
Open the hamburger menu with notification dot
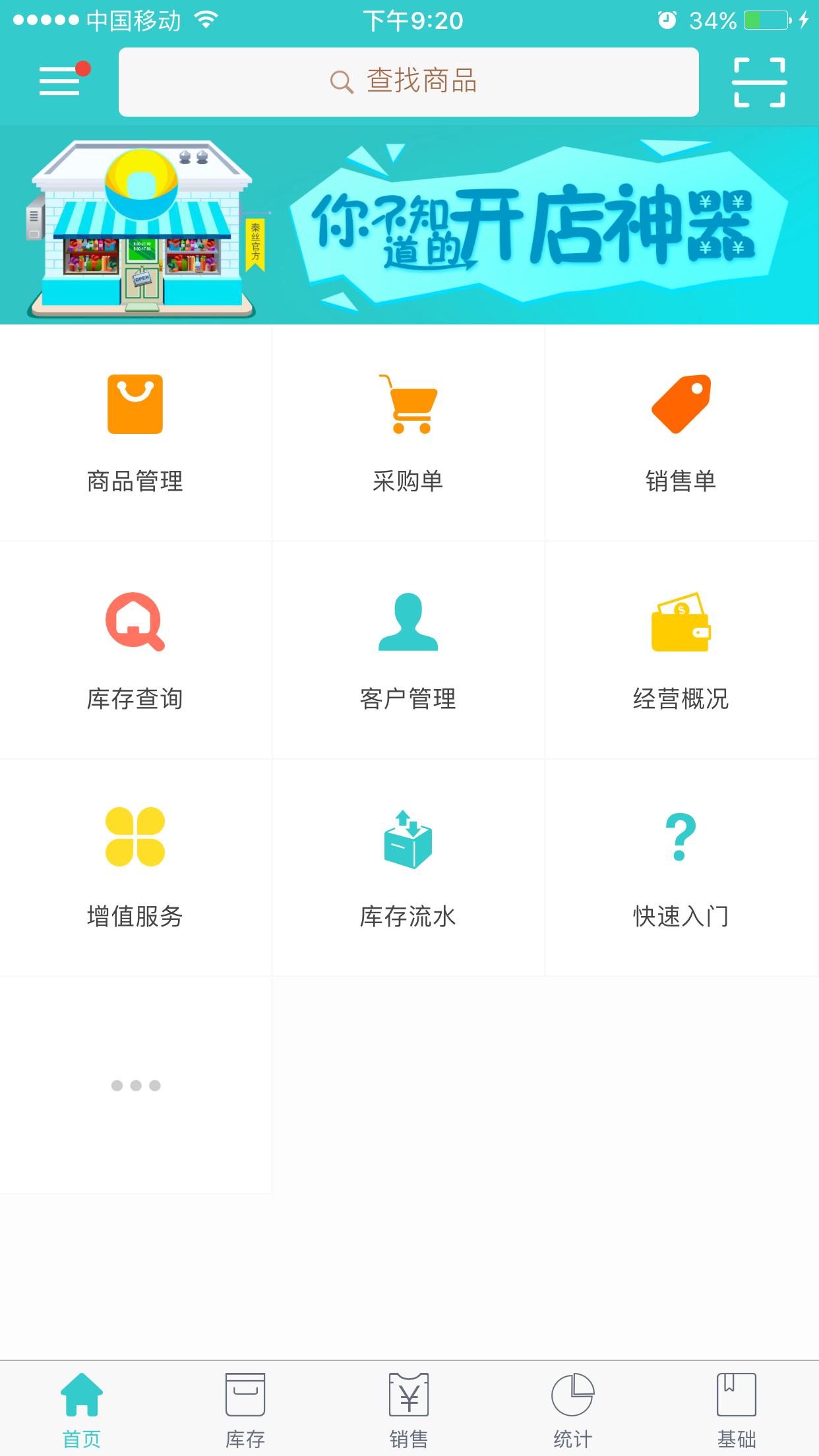60,82
